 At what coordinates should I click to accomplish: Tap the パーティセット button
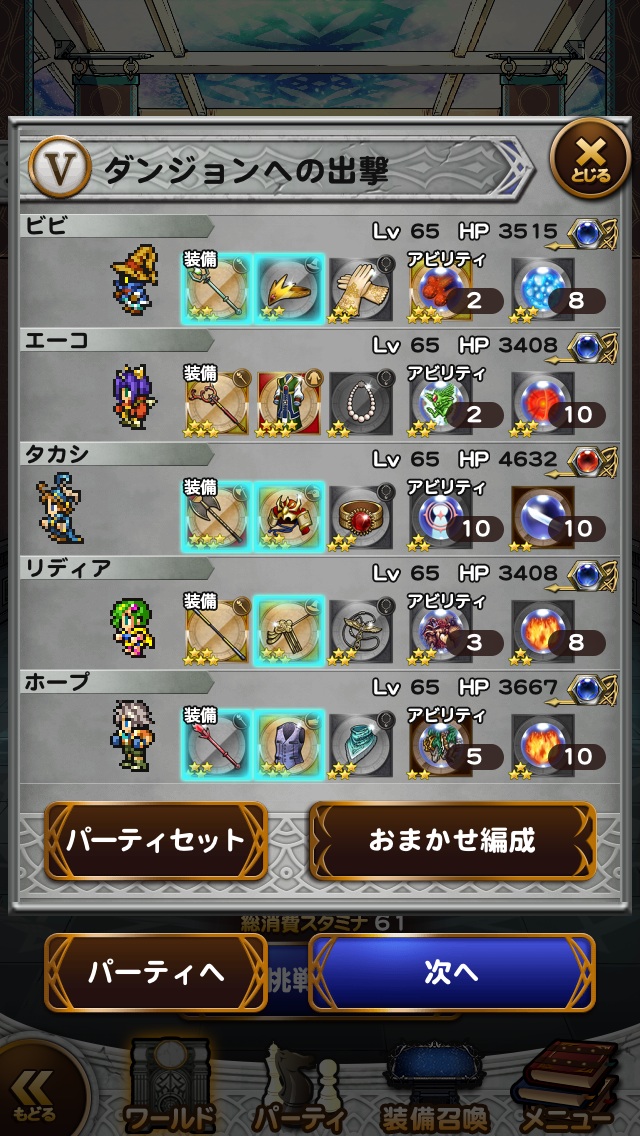pos(156,840)
